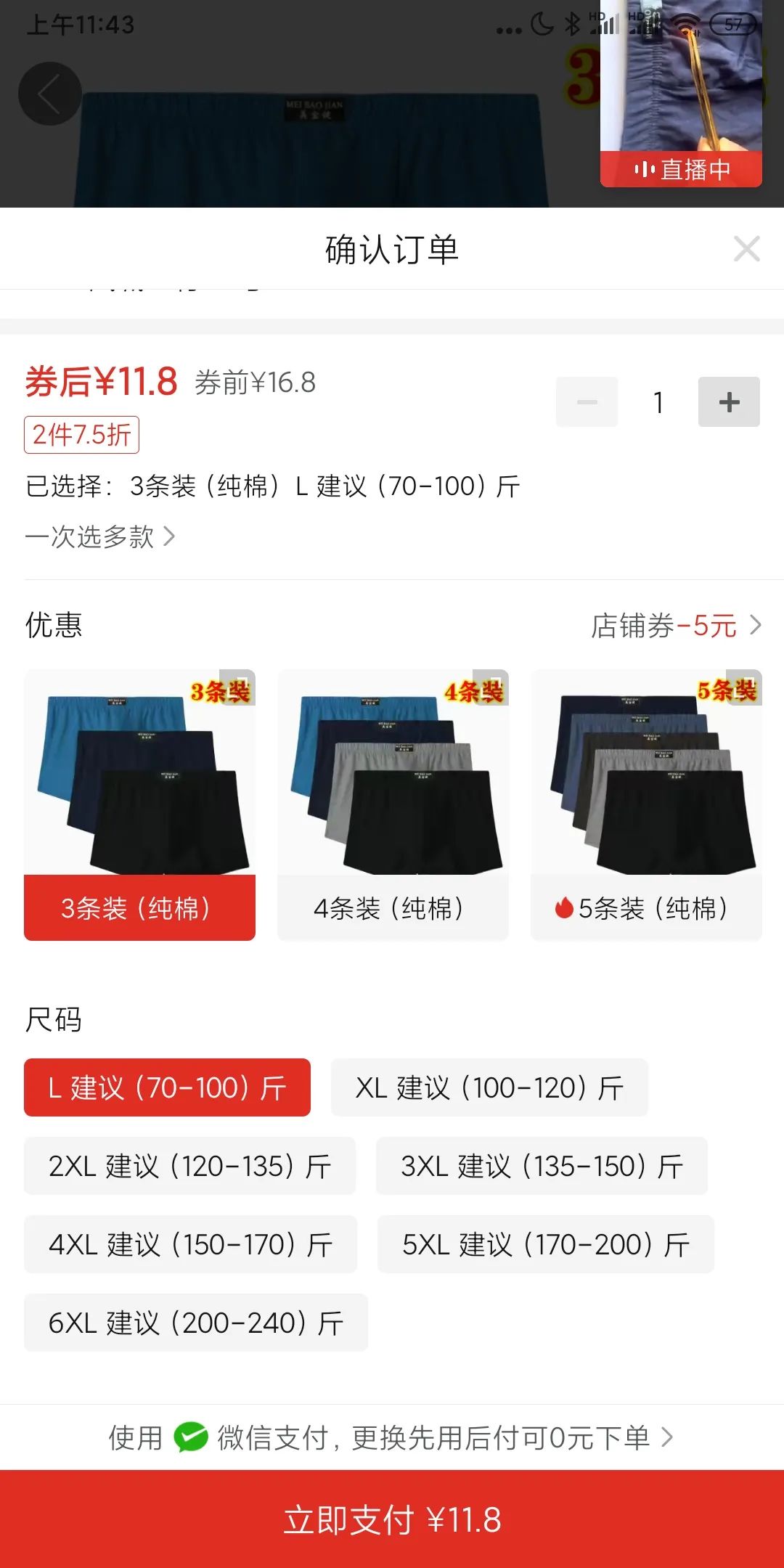选择“XL 建议（100-120）斤”尺码
Viewport: 784px width, 1568px height.
(489, 1087)
